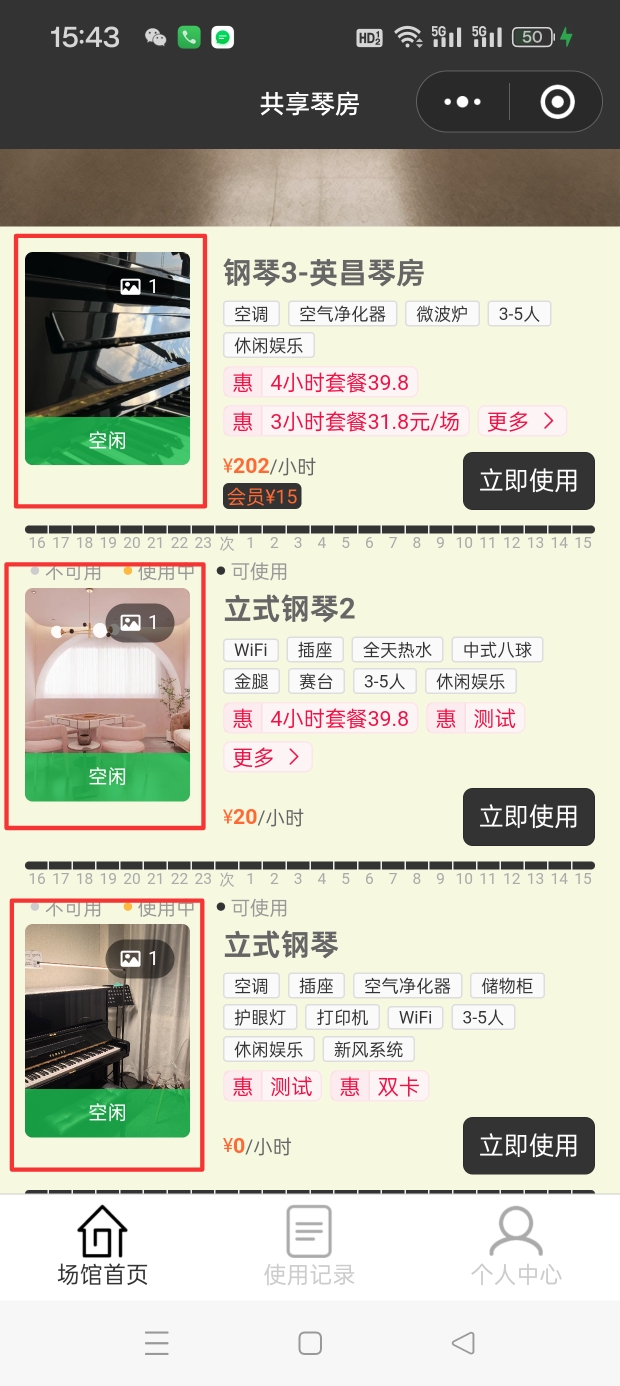This screenshot has height=1386, width=620.
Task: Close the mini program with the circle icon
Action: pyautogui.click(x=556, y=102)
